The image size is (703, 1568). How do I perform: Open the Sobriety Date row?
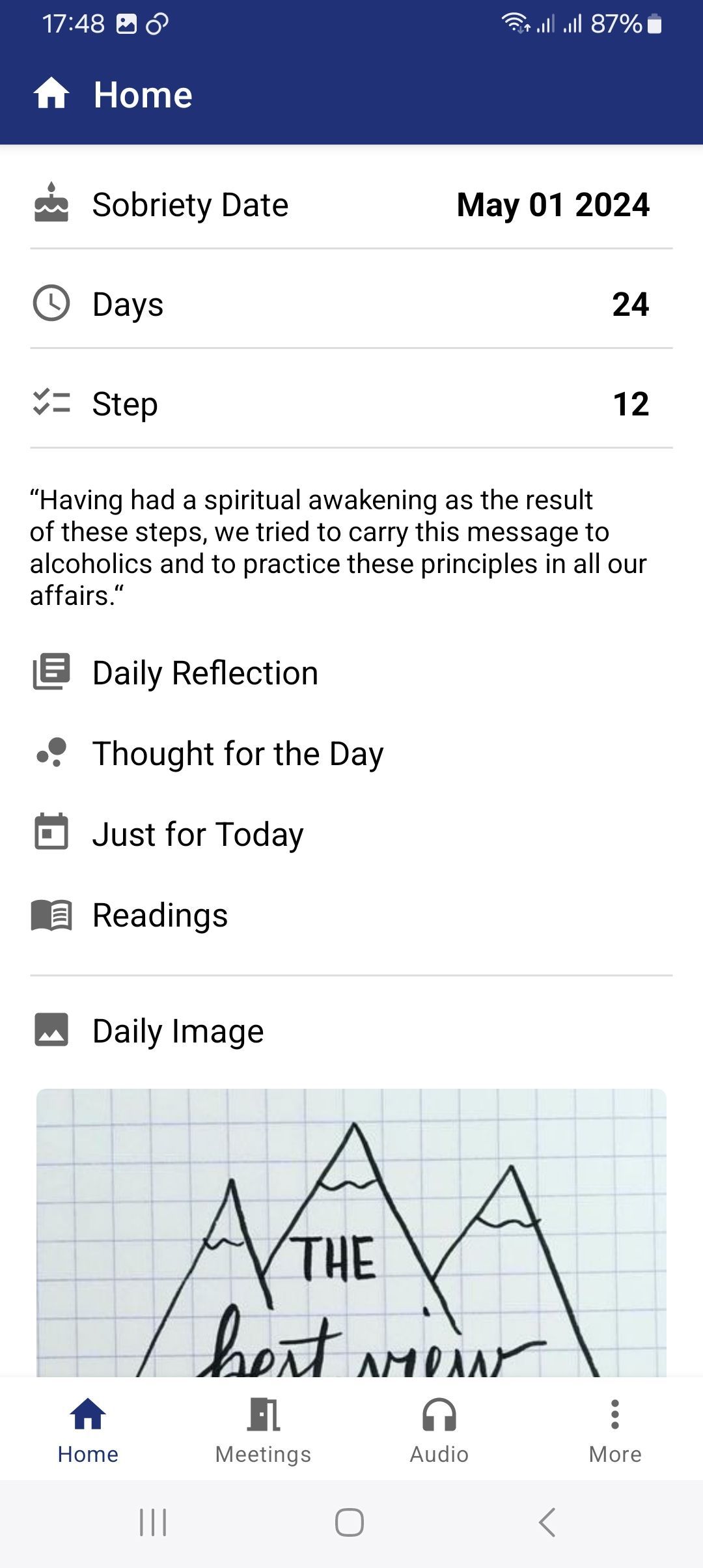coord(351,205)
